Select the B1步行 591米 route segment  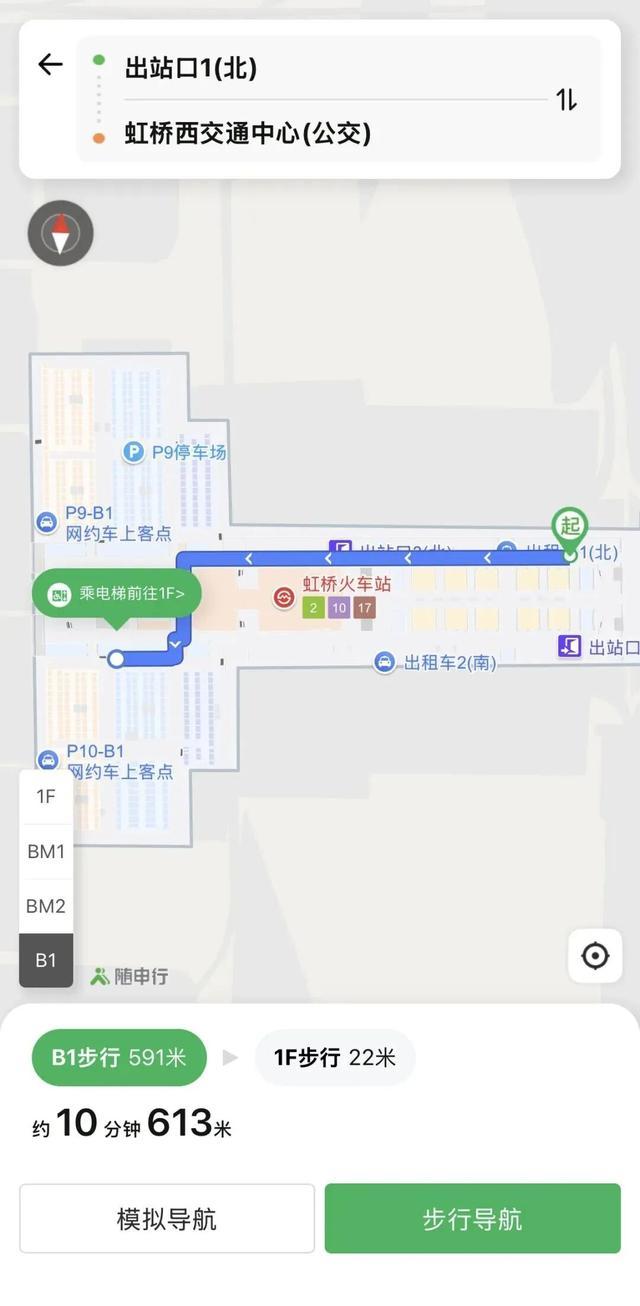tap(119, 1058)
